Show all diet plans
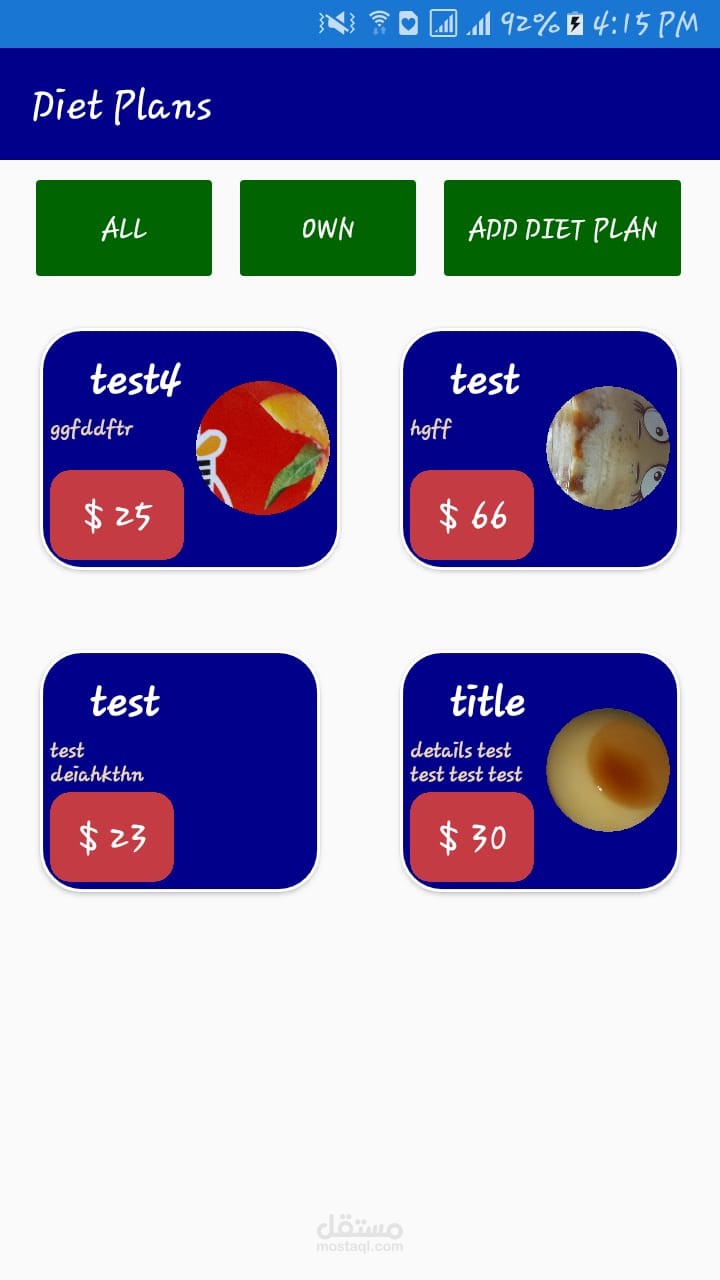The width and height of the screenshot is (720, 1280). (124, 228)
